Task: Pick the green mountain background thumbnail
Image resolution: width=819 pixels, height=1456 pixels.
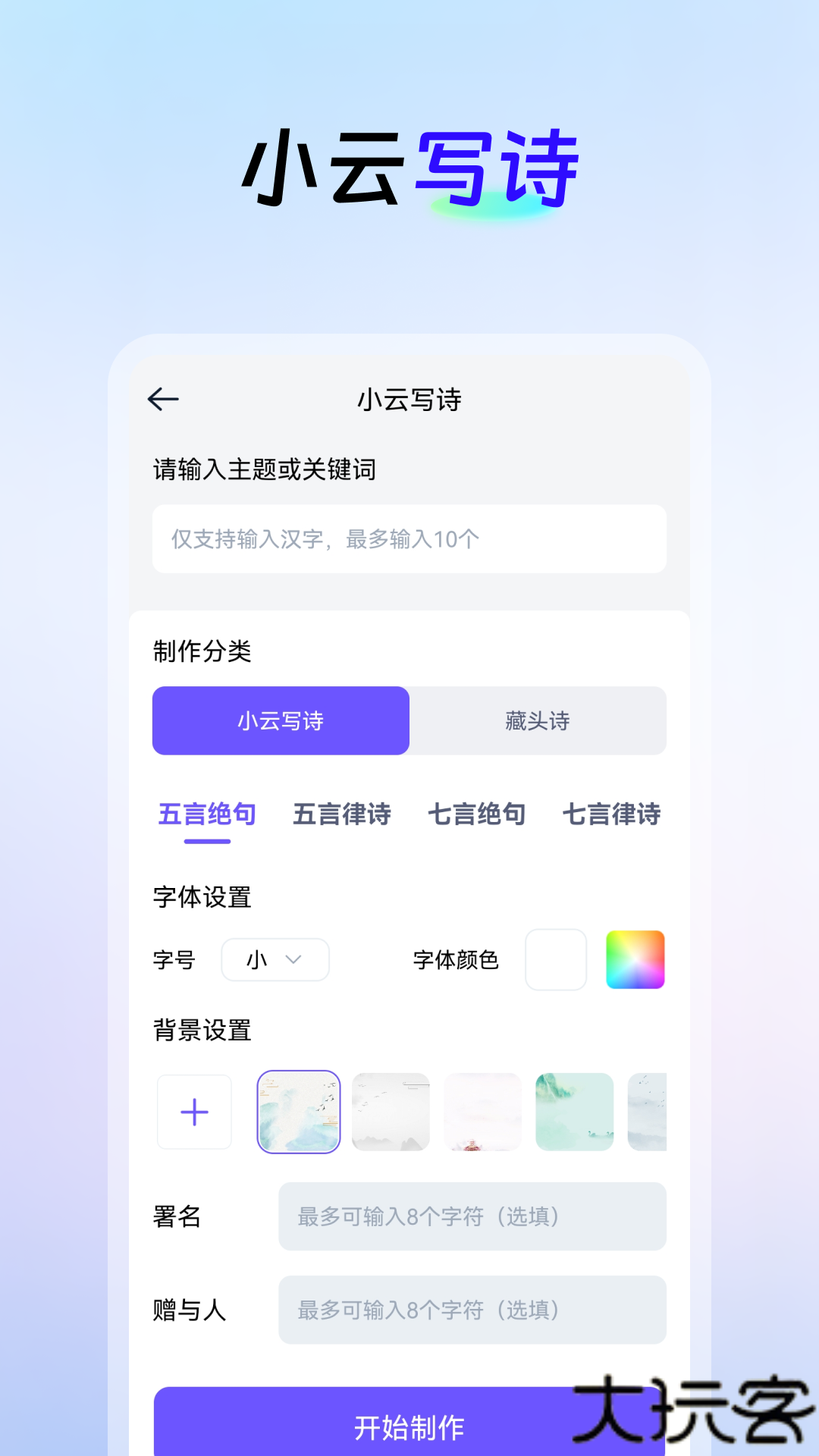Action: click(x=574, y=1112)
